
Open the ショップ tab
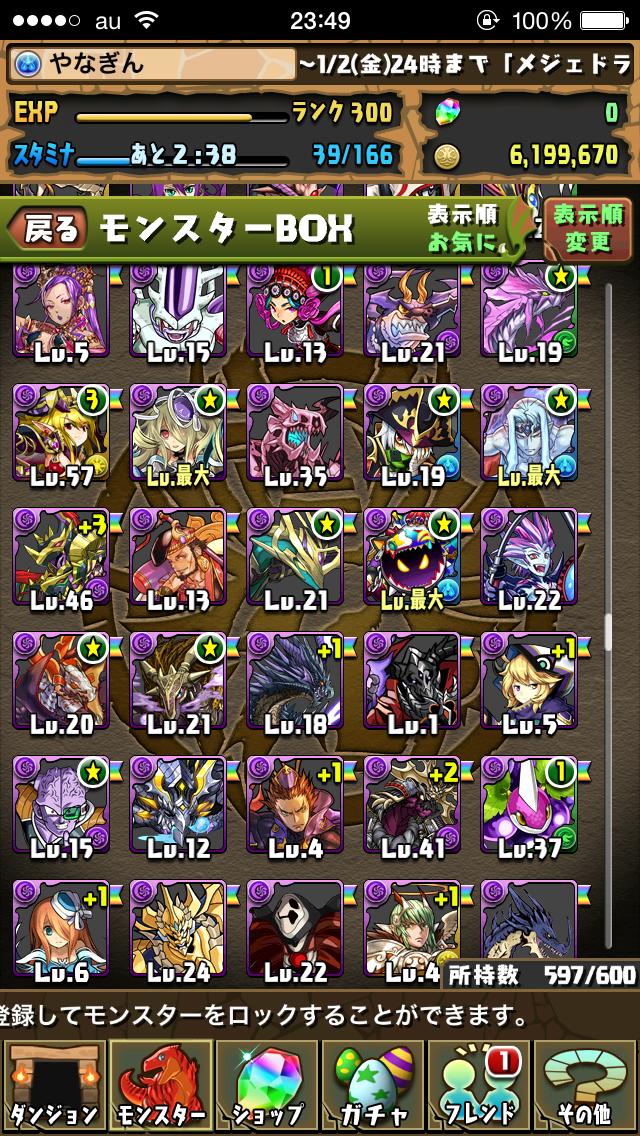[266, 1087]
